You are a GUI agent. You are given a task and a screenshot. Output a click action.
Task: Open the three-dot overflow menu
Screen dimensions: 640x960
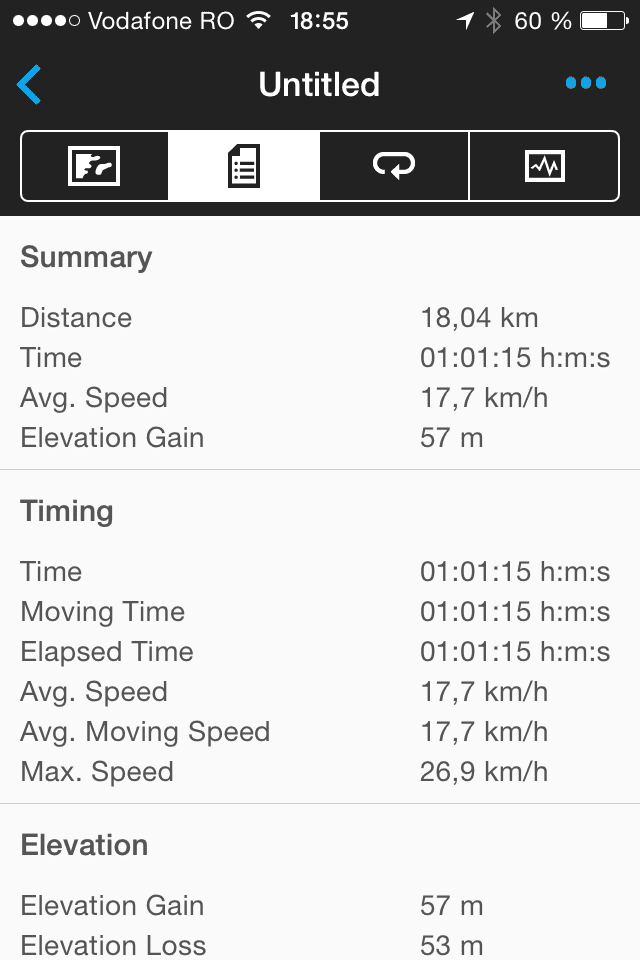(585, 84)
